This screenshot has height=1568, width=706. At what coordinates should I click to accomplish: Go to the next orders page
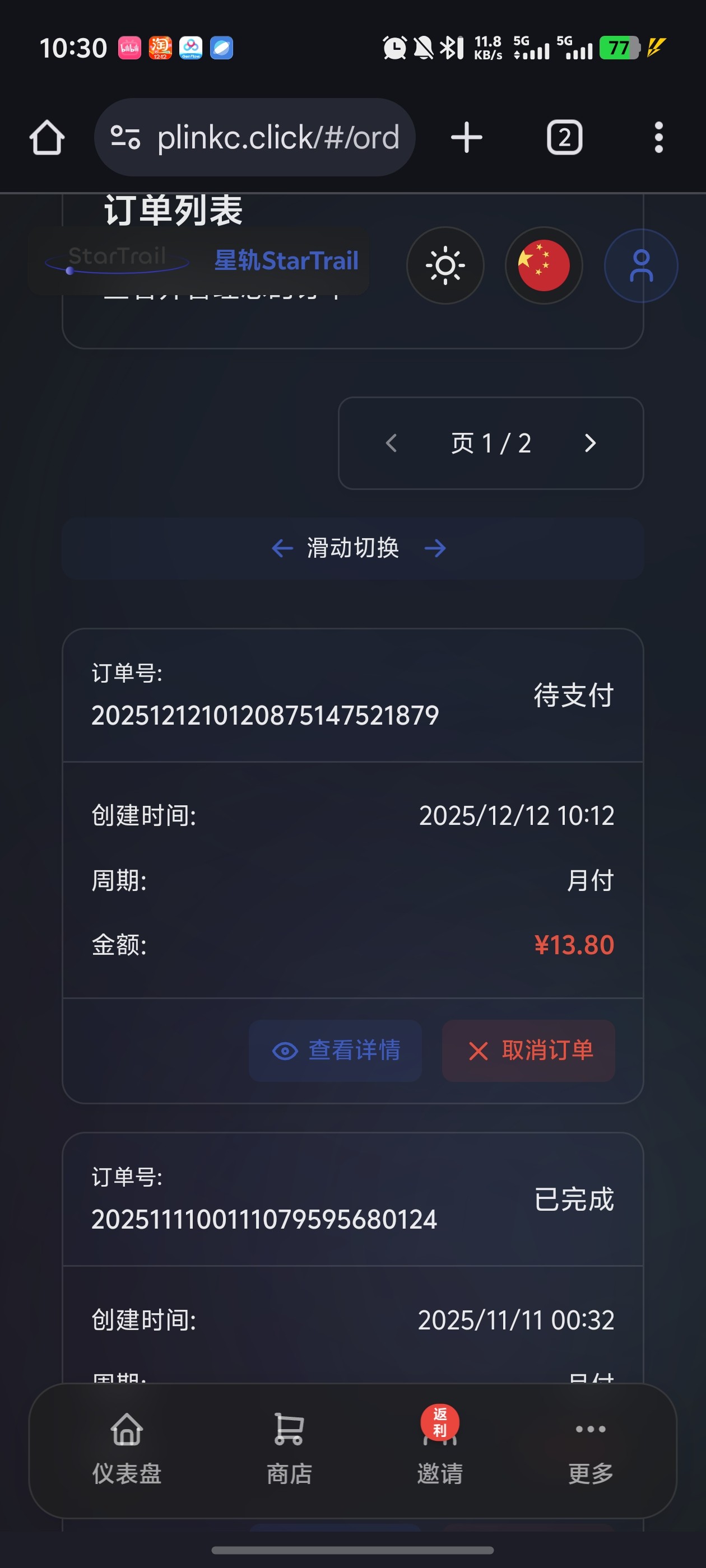point(589,443)
